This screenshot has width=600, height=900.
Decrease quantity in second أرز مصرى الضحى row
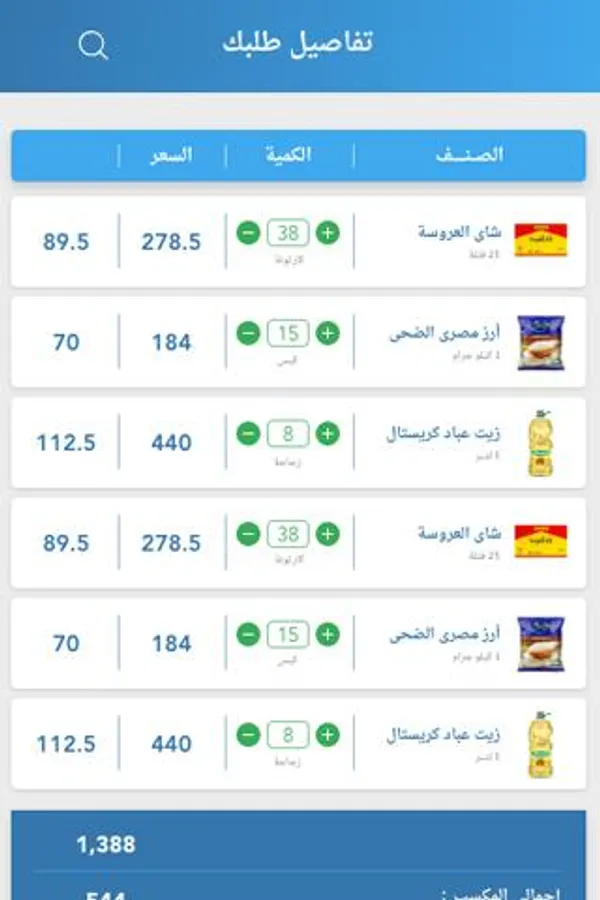pos(248,634)
